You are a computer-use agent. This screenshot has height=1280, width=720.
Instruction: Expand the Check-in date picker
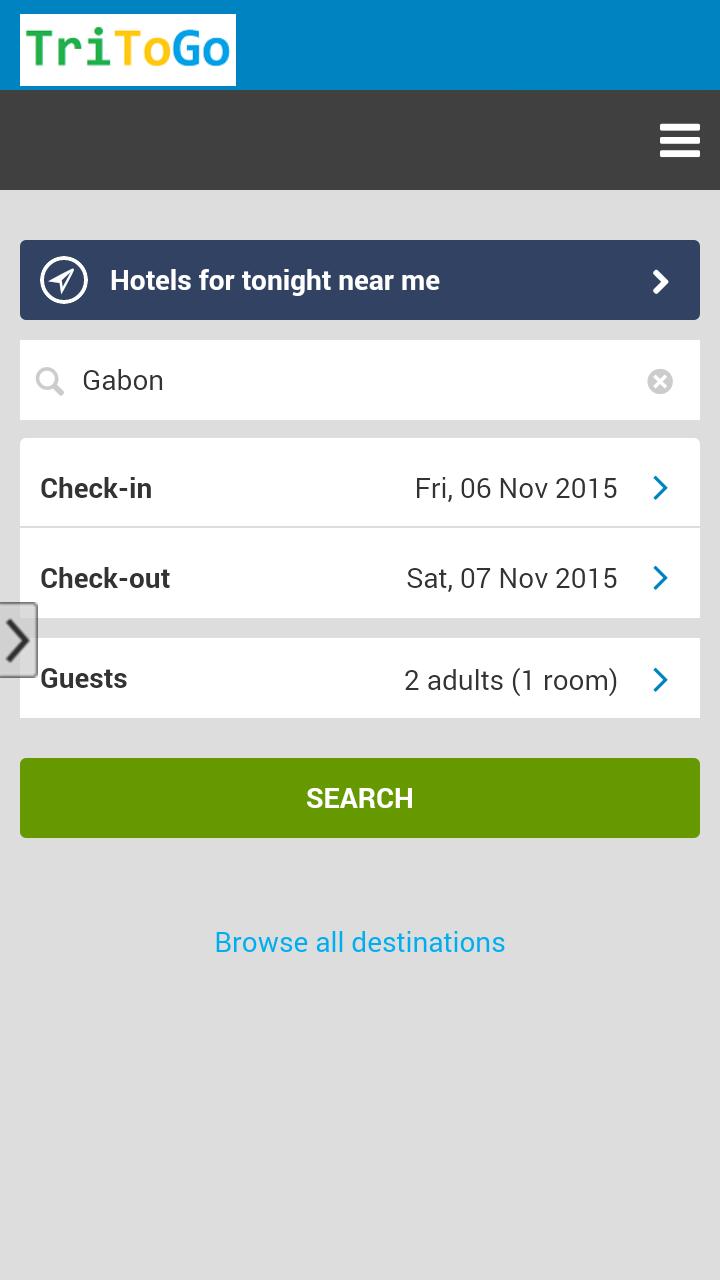point(360,488)
